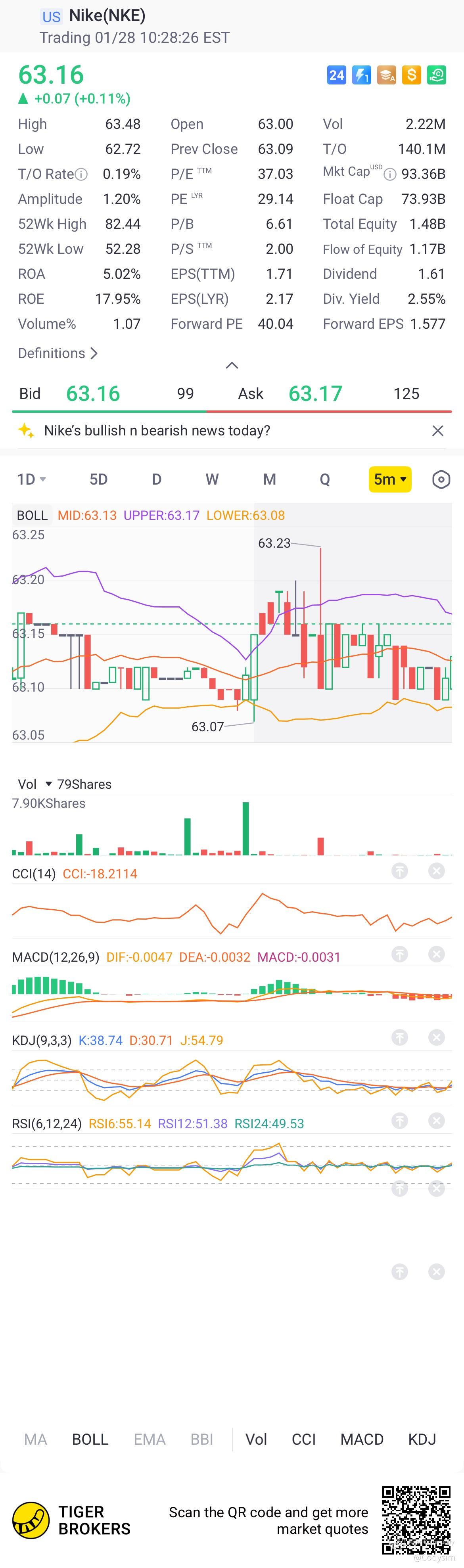Close the KDJ(9,3,3) indicator panel

pos(437,1037)
